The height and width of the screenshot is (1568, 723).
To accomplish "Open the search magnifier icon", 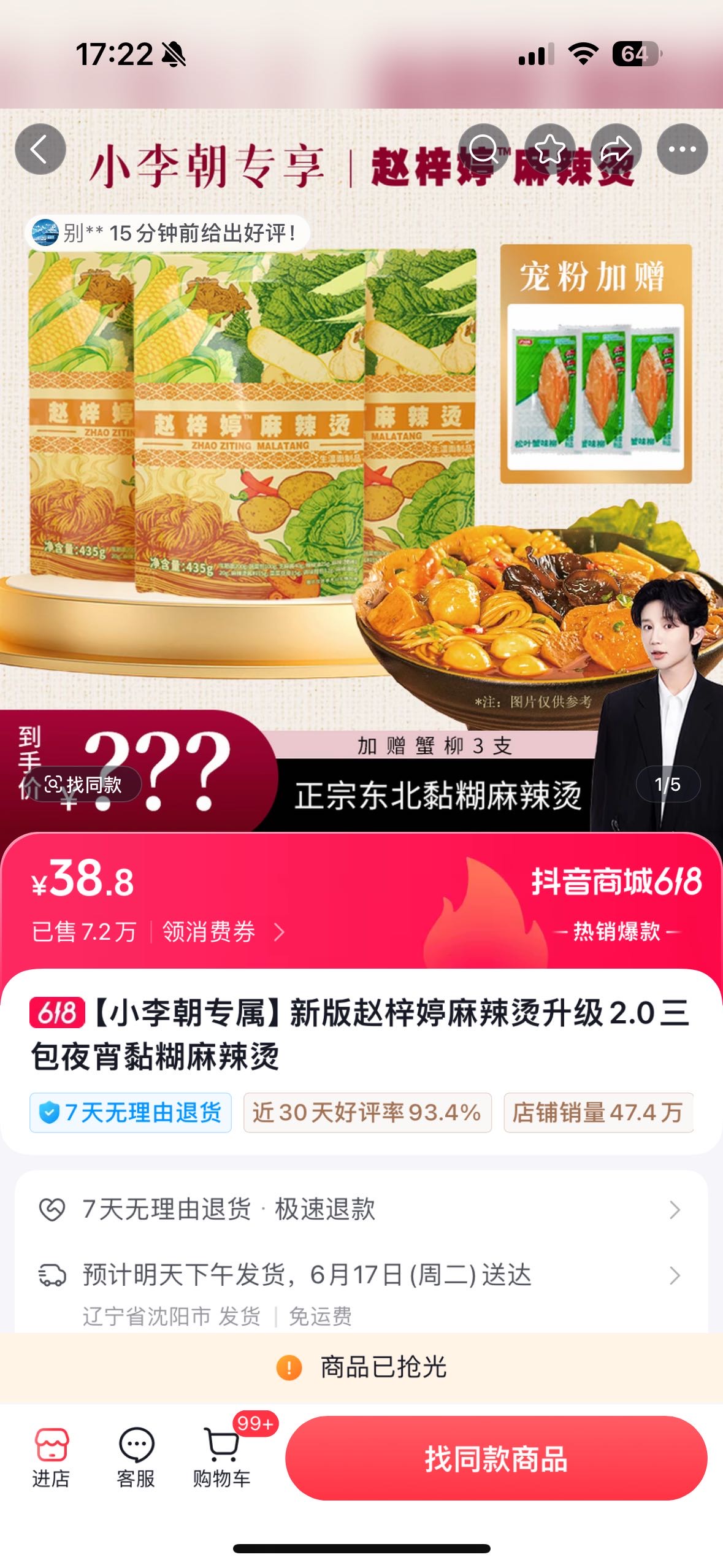I will click(484, 149).
